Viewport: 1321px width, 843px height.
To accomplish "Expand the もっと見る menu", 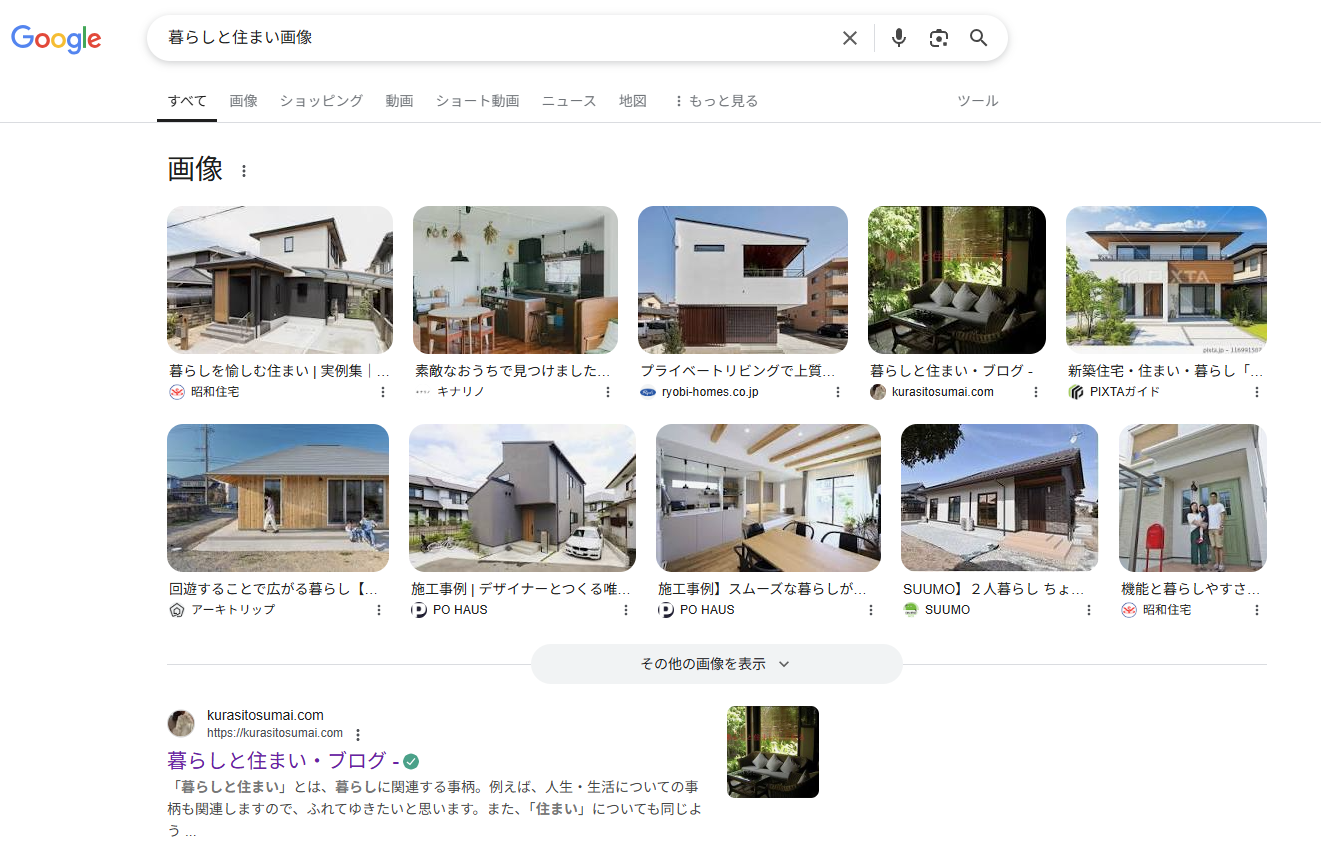I will click(x=716, y=101).
